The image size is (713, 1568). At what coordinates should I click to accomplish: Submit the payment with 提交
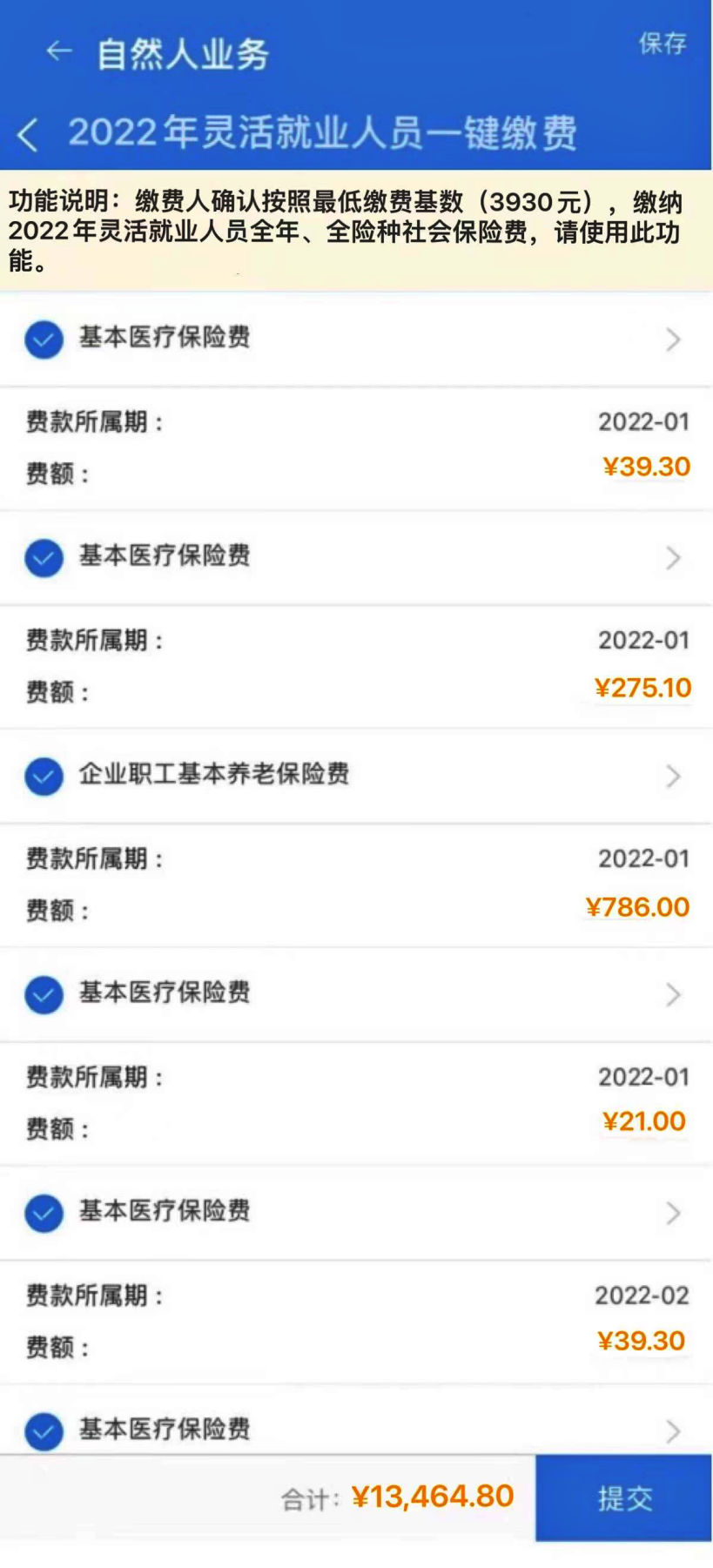coord(623,1497)
